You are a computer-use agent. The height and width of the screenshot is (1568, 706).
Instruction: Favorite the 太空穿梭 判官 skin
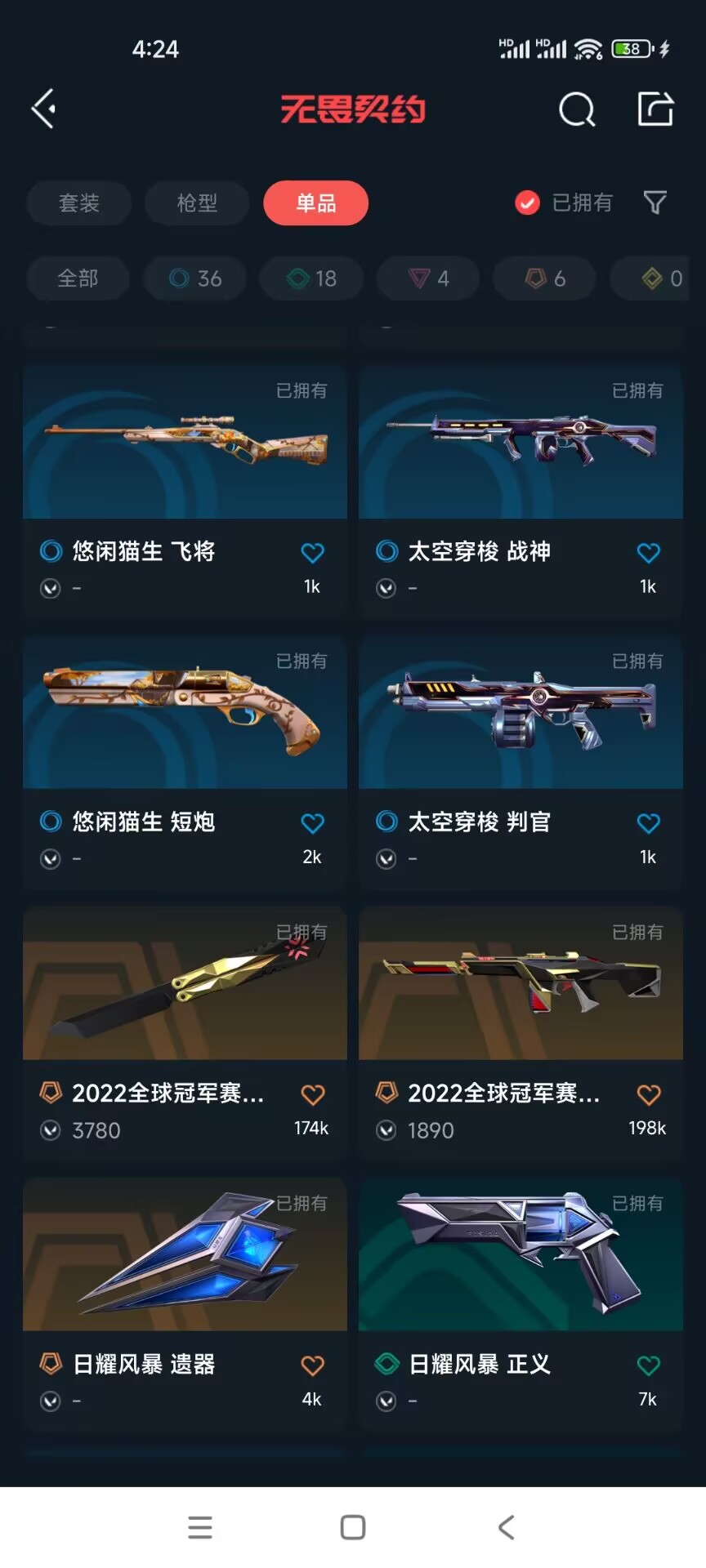[x=648, y=823]
